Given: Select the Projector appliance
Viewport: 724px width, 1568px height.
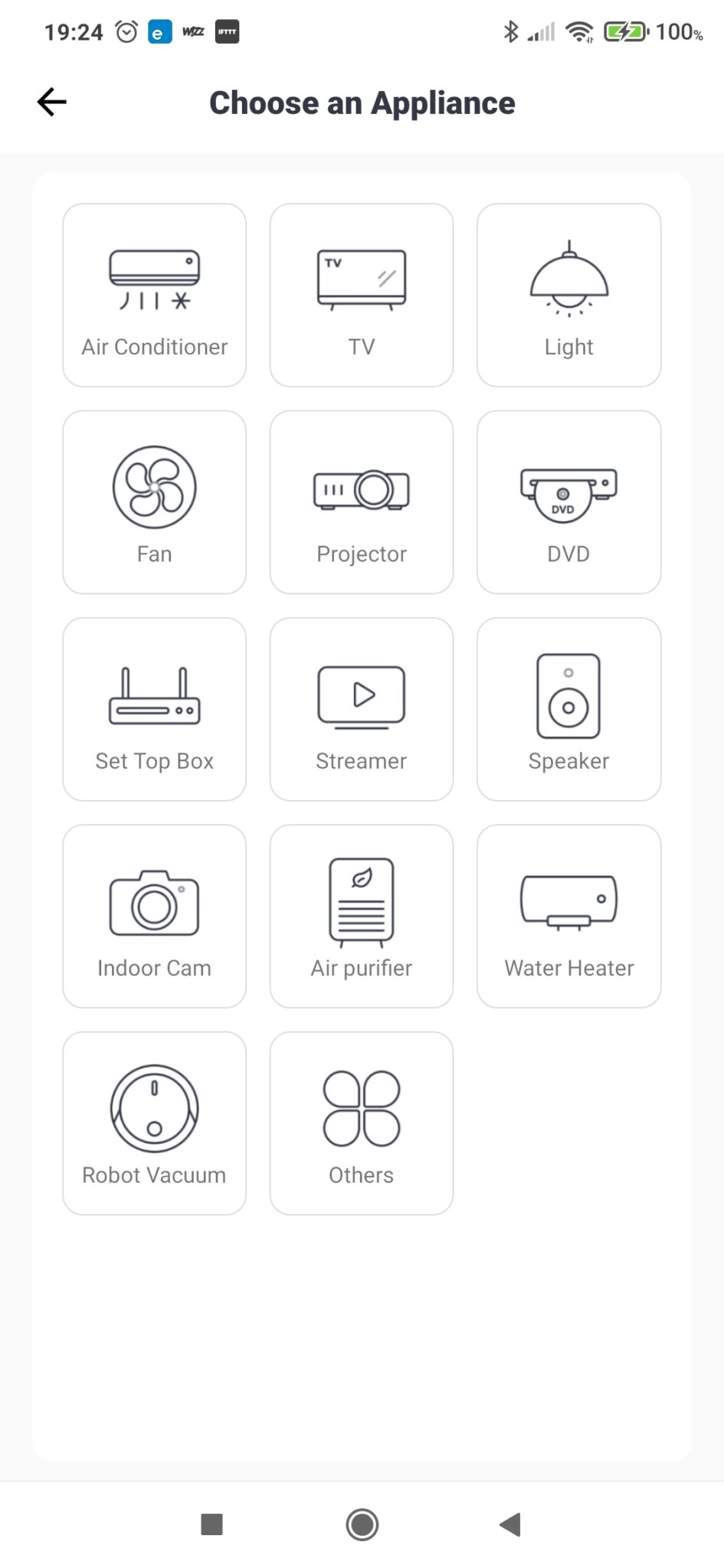Looking at the screenshot, I should [361, 501].
